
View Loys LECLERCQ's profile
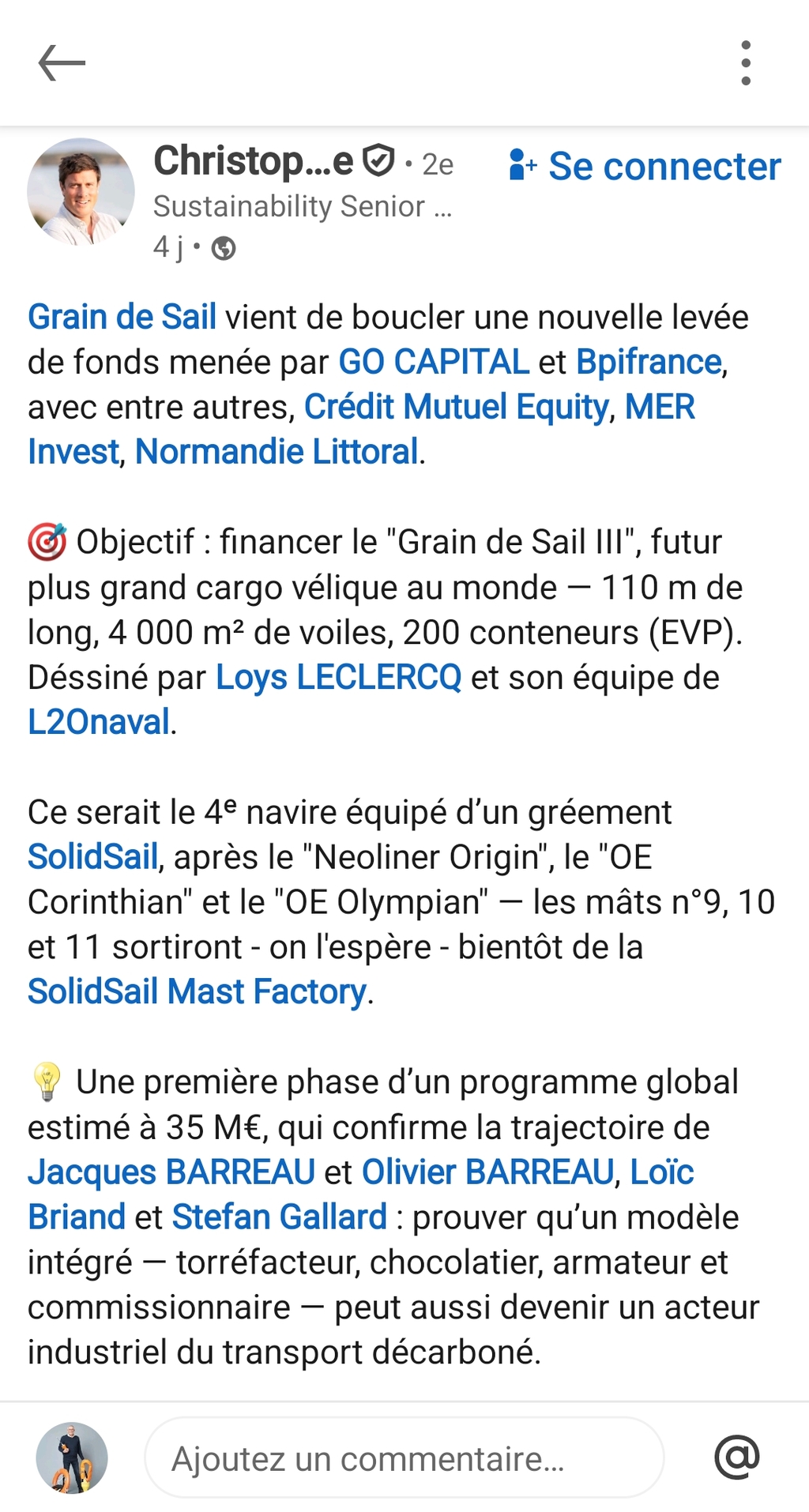point(338,678)
